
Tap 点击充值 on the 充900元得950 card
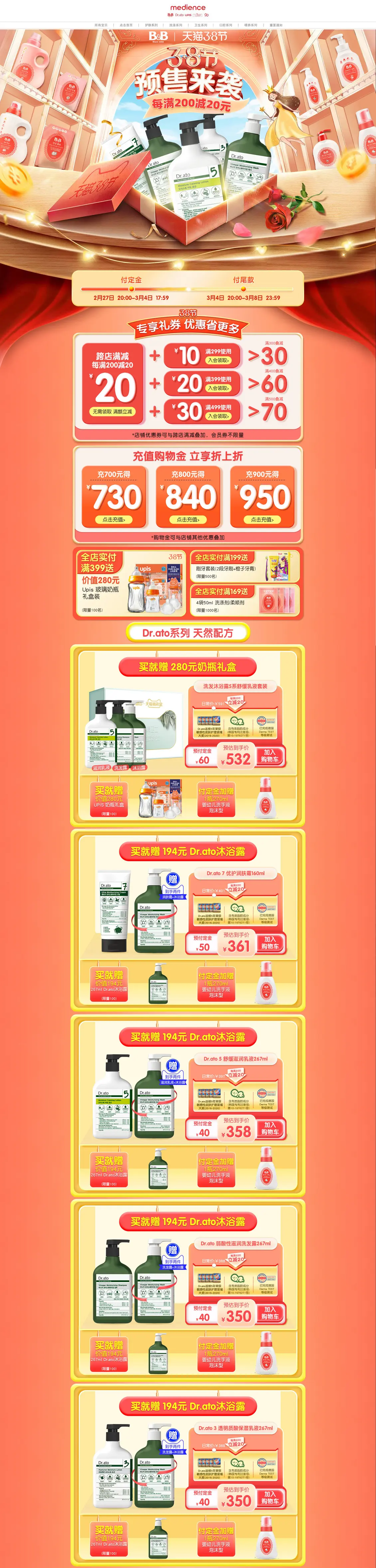tap(262, 519)
